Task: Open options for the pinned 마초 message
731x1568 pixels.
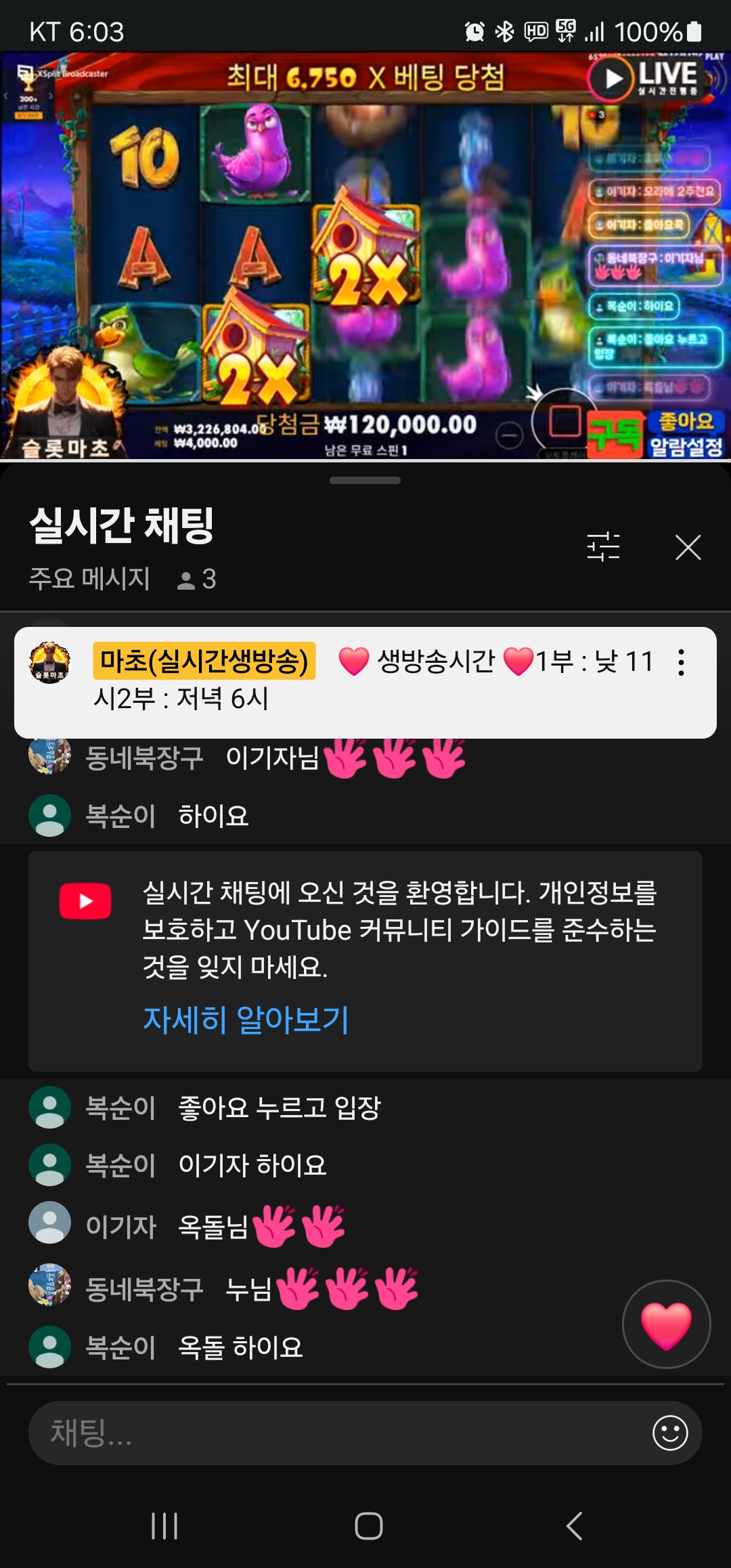Action: click(681, 662)
